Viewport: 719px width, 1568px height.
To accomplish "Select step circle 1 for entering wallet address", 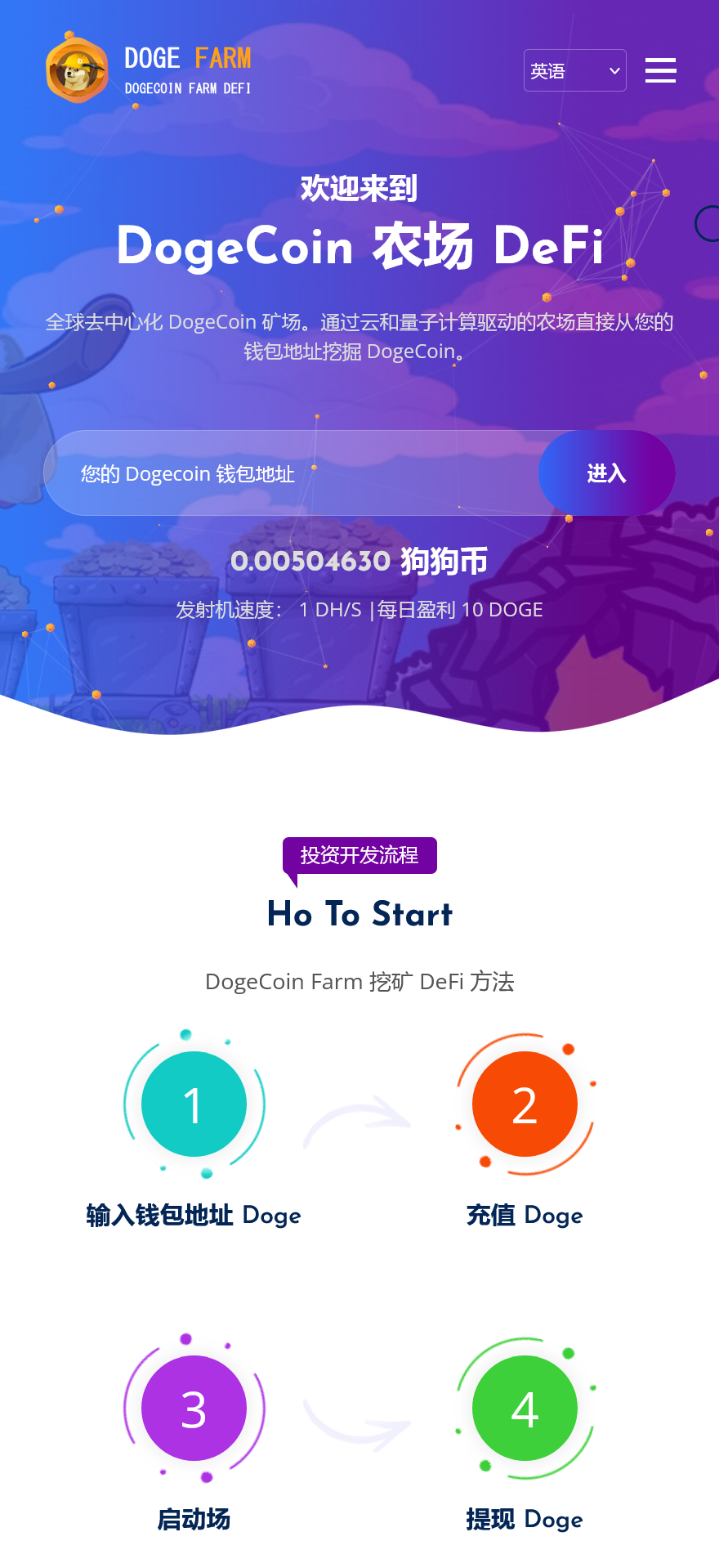I will (194, 1104).
